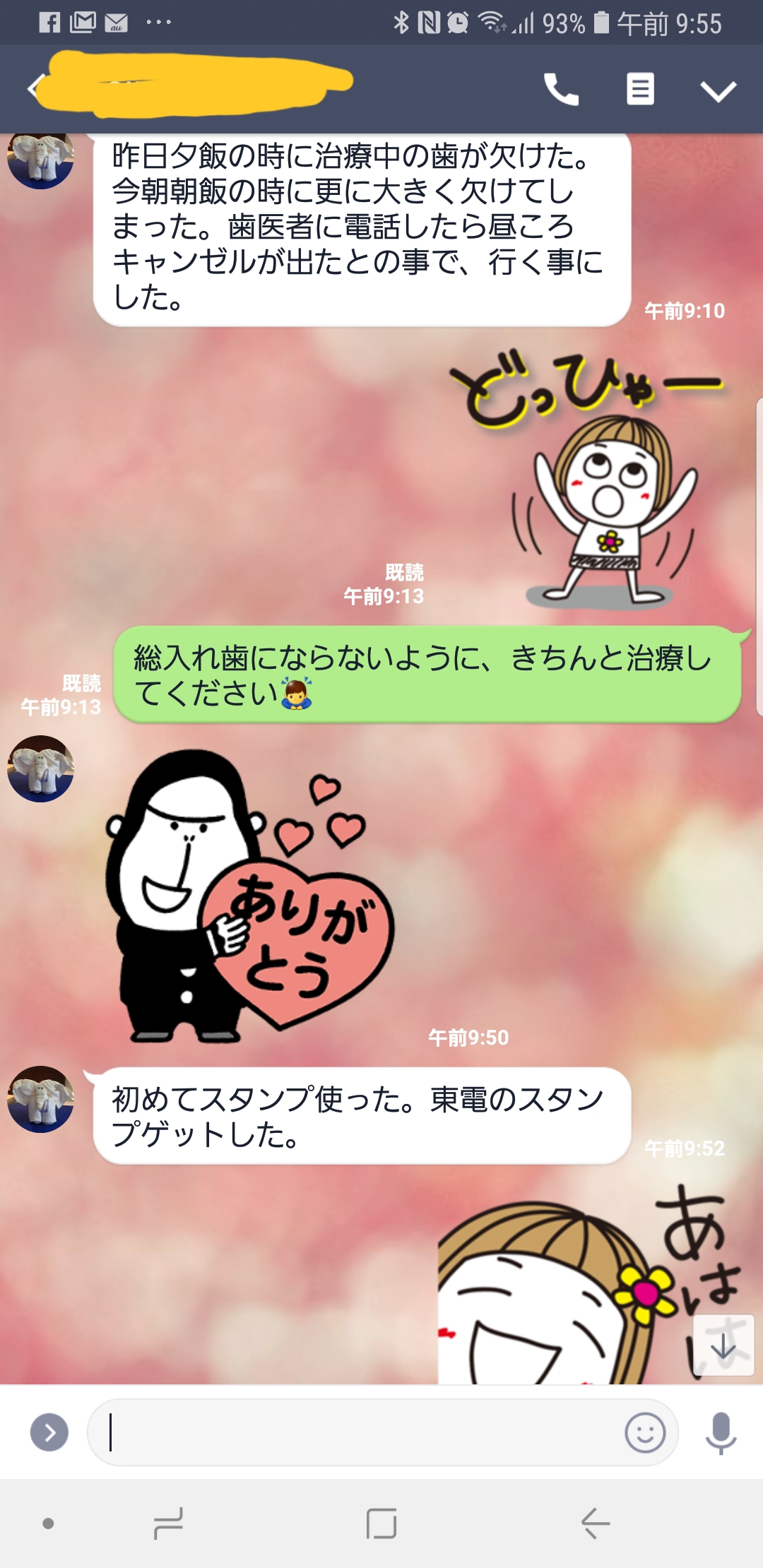This screenshot has height=1568, width=763.
Task: Tap the message input field
Action: (x=353, y=1432)
